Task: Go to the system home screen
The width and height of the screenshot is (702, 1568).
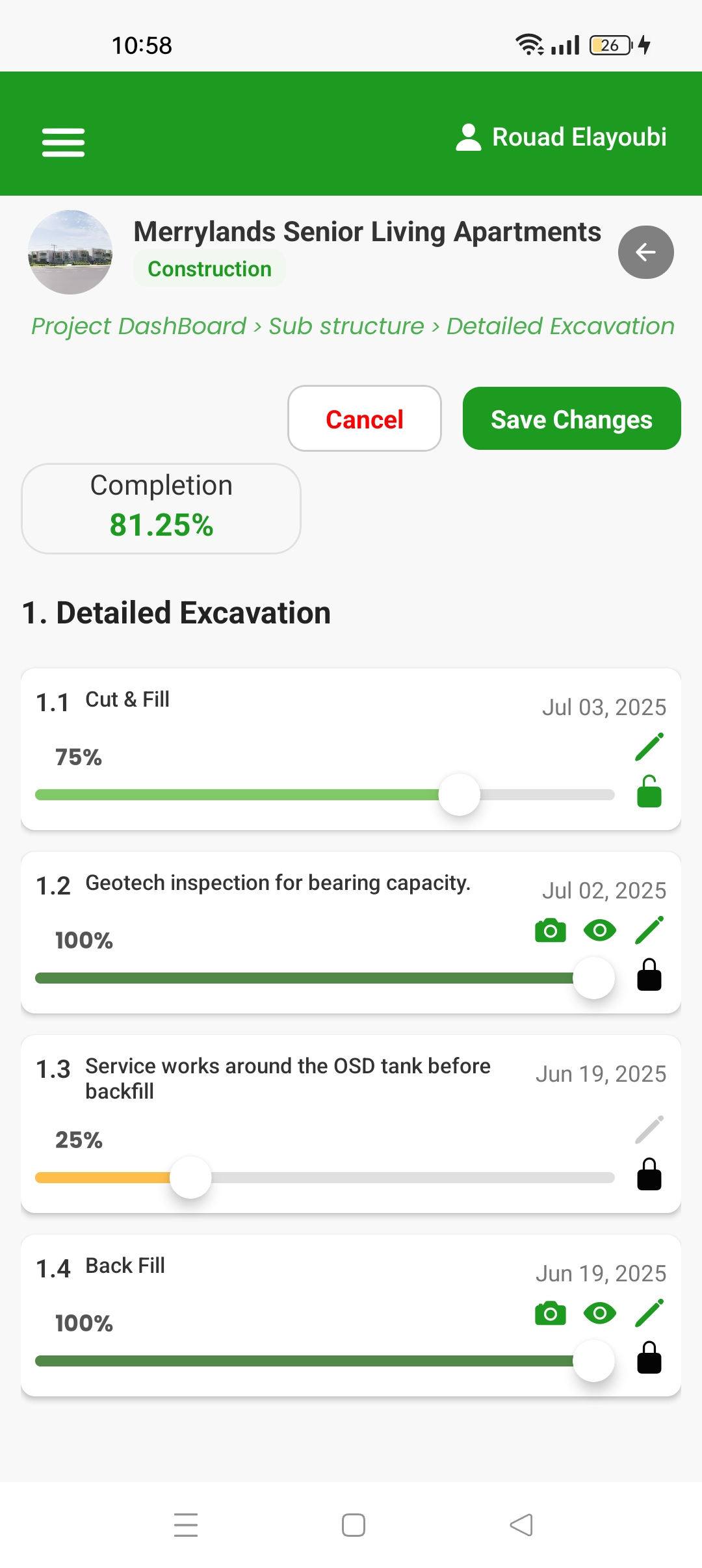Action: tap(353, 1525)
